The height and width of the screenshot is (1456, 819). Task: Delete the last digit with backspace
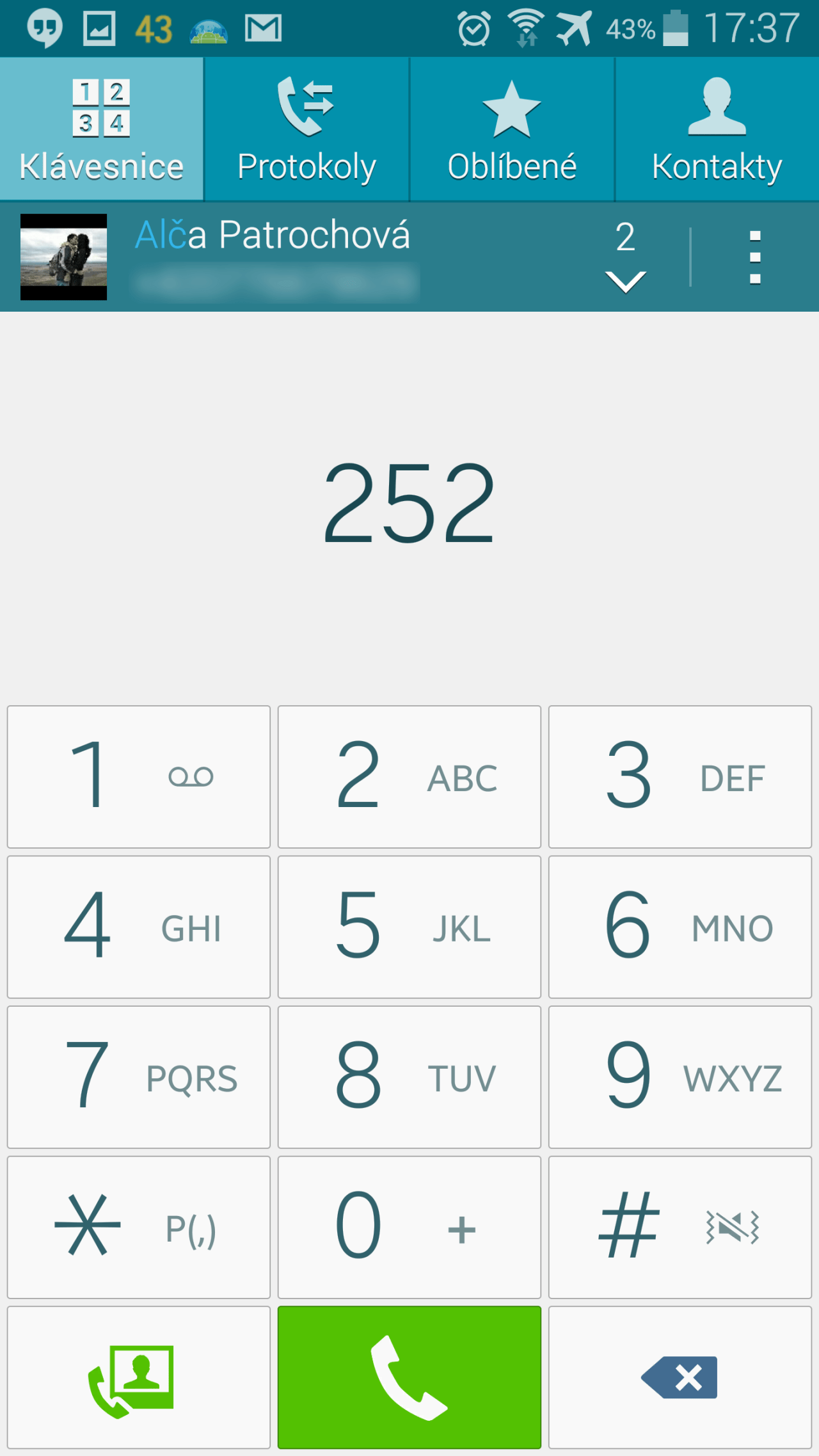click(680, 1377)
